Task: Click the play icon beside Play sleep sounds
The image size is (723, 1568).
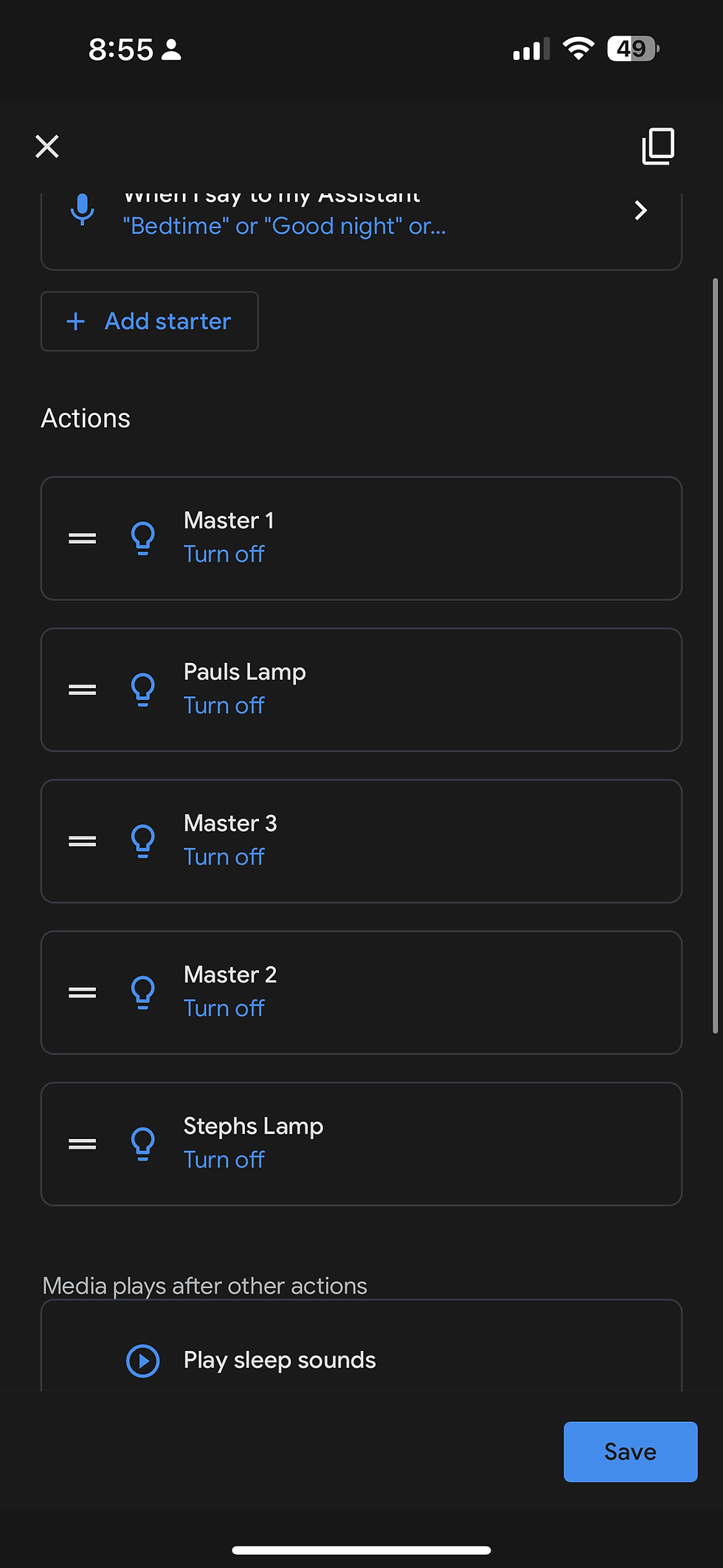Action: coord(143,1361)
